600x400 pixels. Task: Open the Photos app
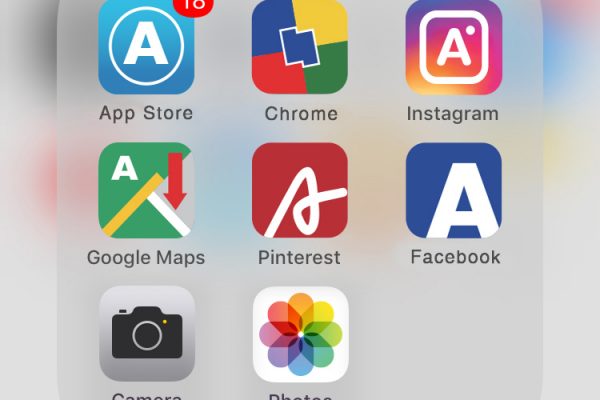pyautogui.click(x=300, y=334)
